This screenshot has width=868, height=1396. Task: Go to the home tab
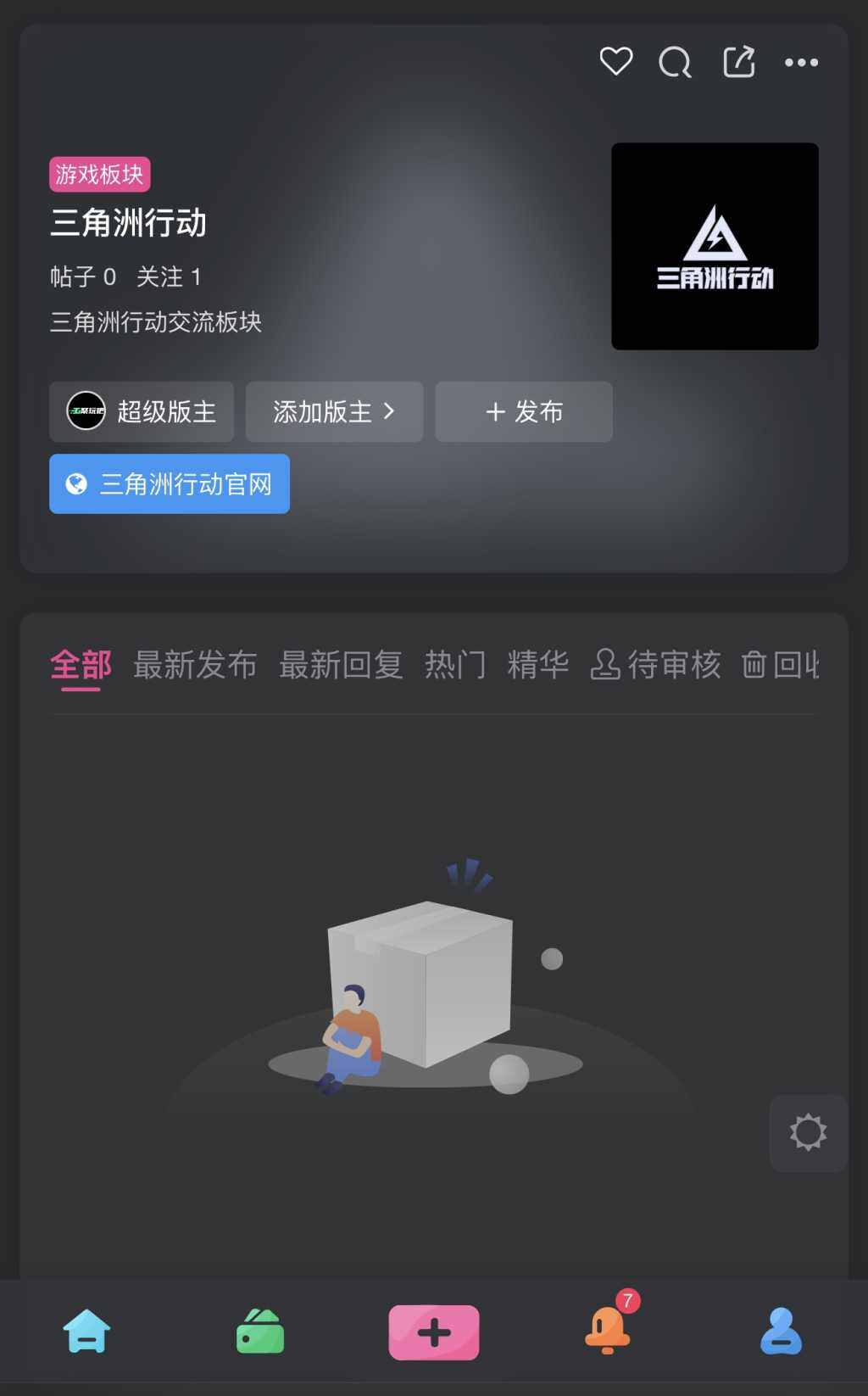[86, 1332]
